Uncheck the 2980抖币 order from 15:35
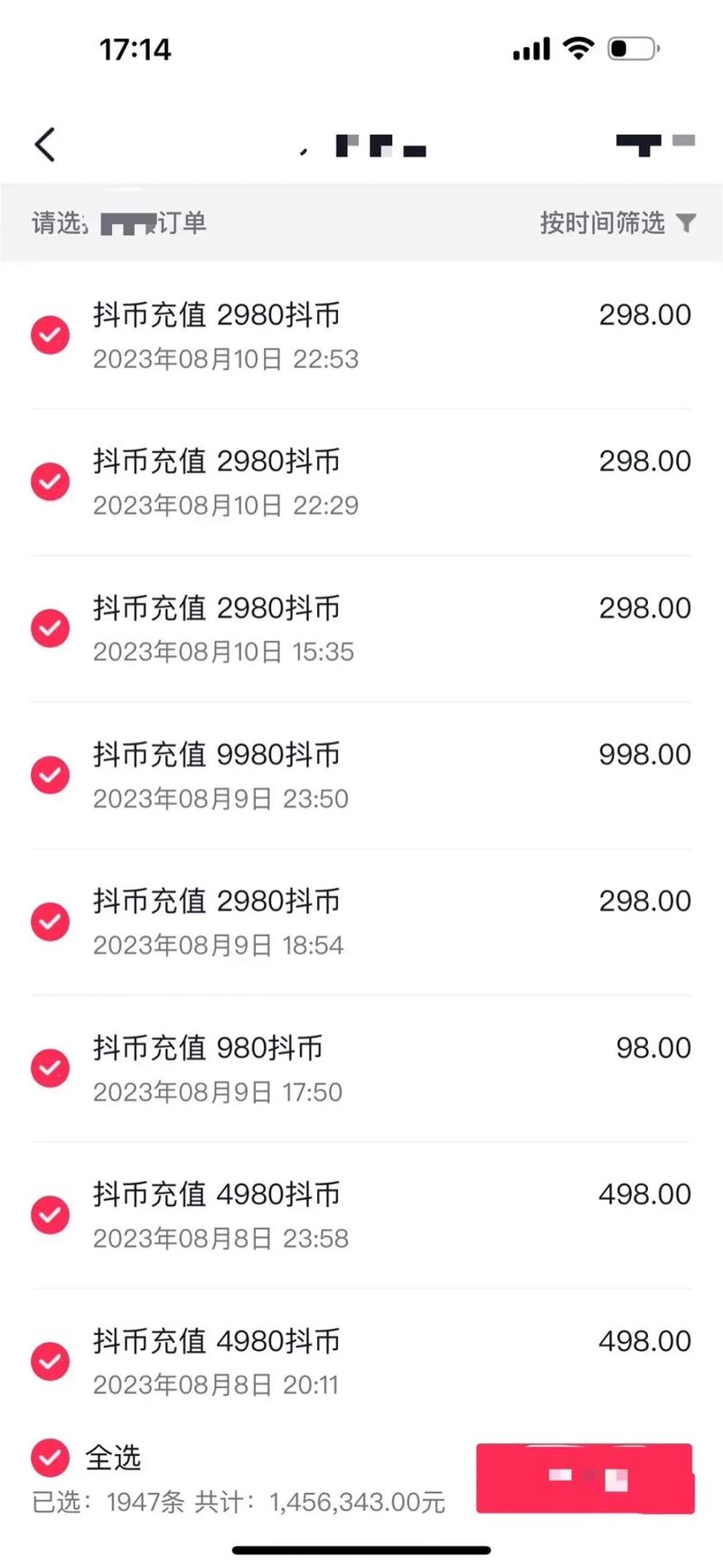 [x=50, y=628]
